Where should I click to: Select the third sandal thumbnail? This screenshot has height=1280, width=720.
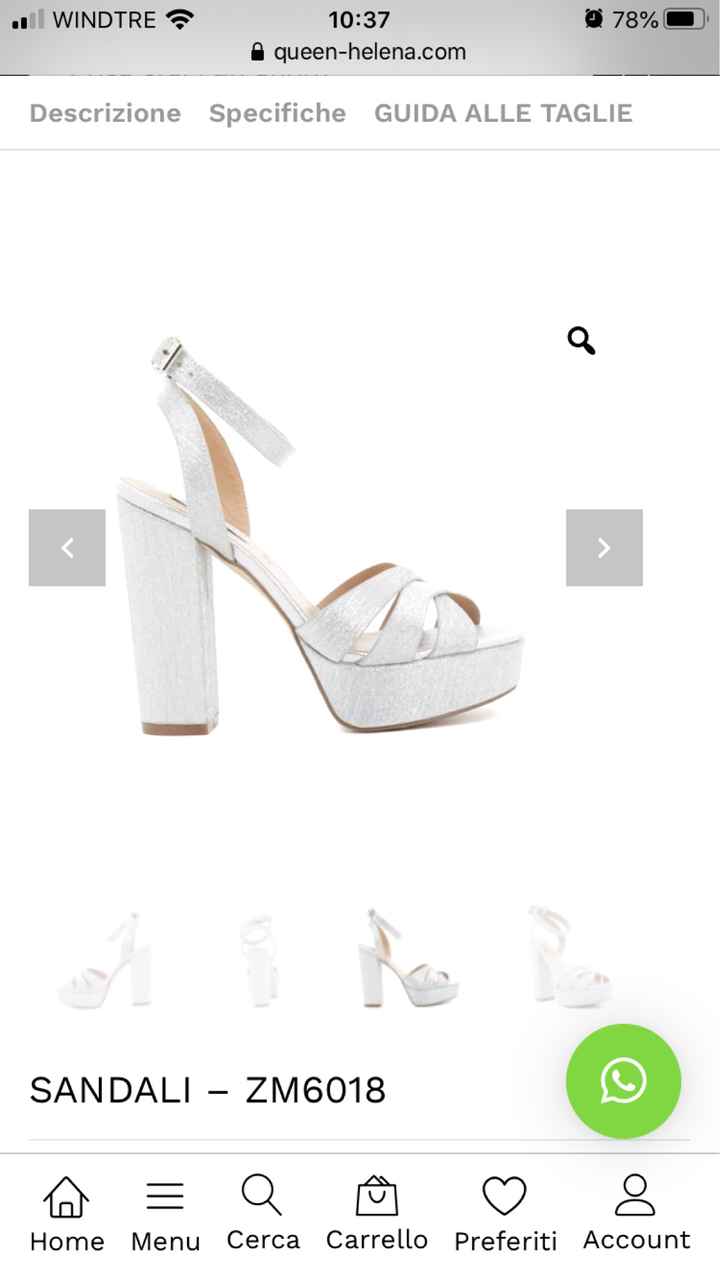pyautogui.click(x=408, y=962)
